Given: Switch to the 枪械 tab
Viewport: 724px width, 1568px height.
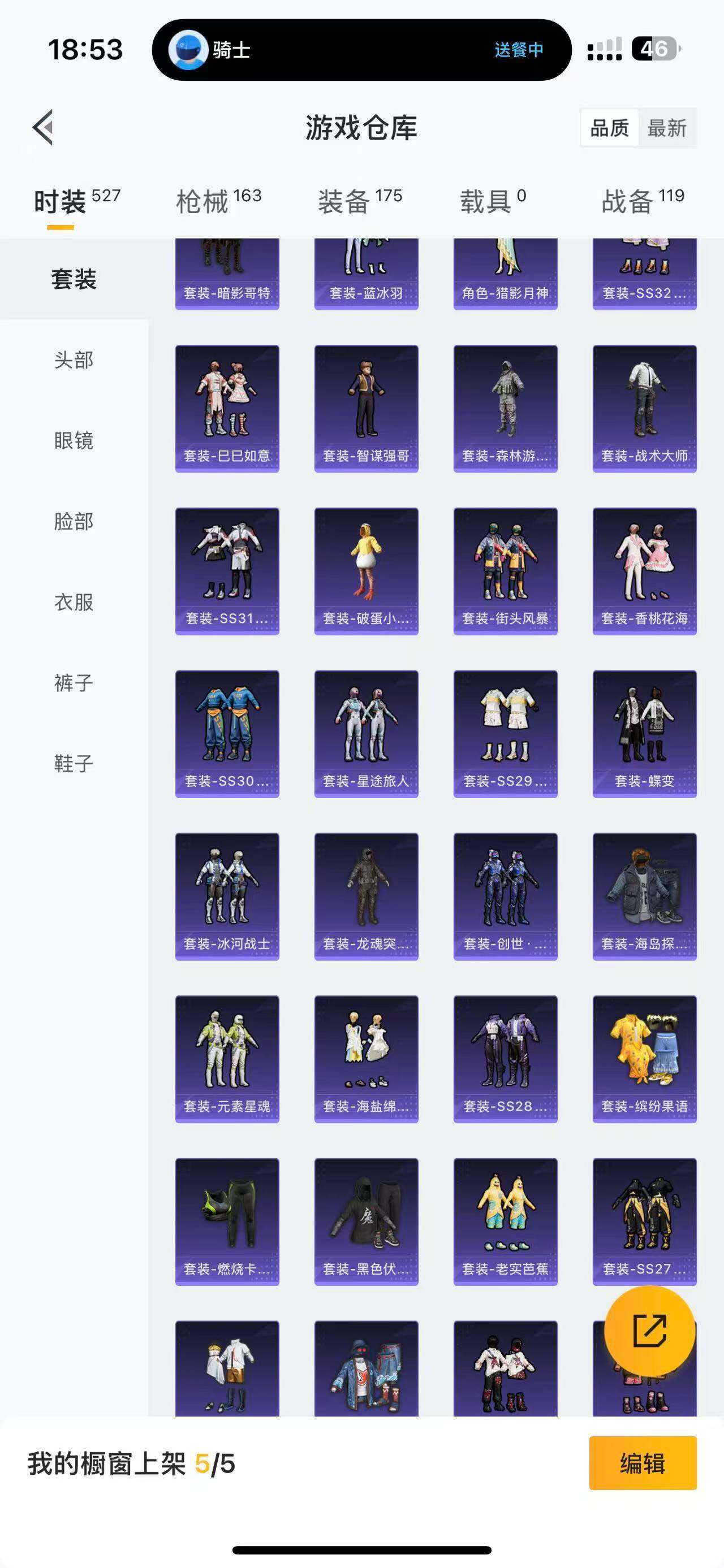Looking at the screenshot, I should coord(218,201).
